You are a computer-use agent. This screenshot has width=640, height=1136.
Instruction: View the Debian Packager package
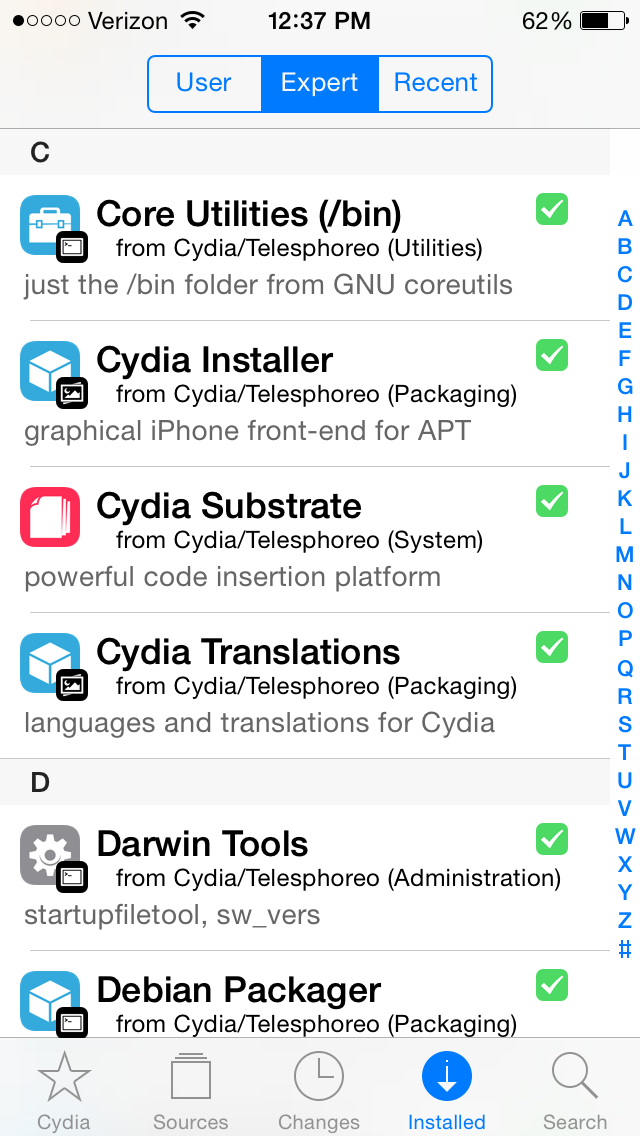(x=305, y=994)
